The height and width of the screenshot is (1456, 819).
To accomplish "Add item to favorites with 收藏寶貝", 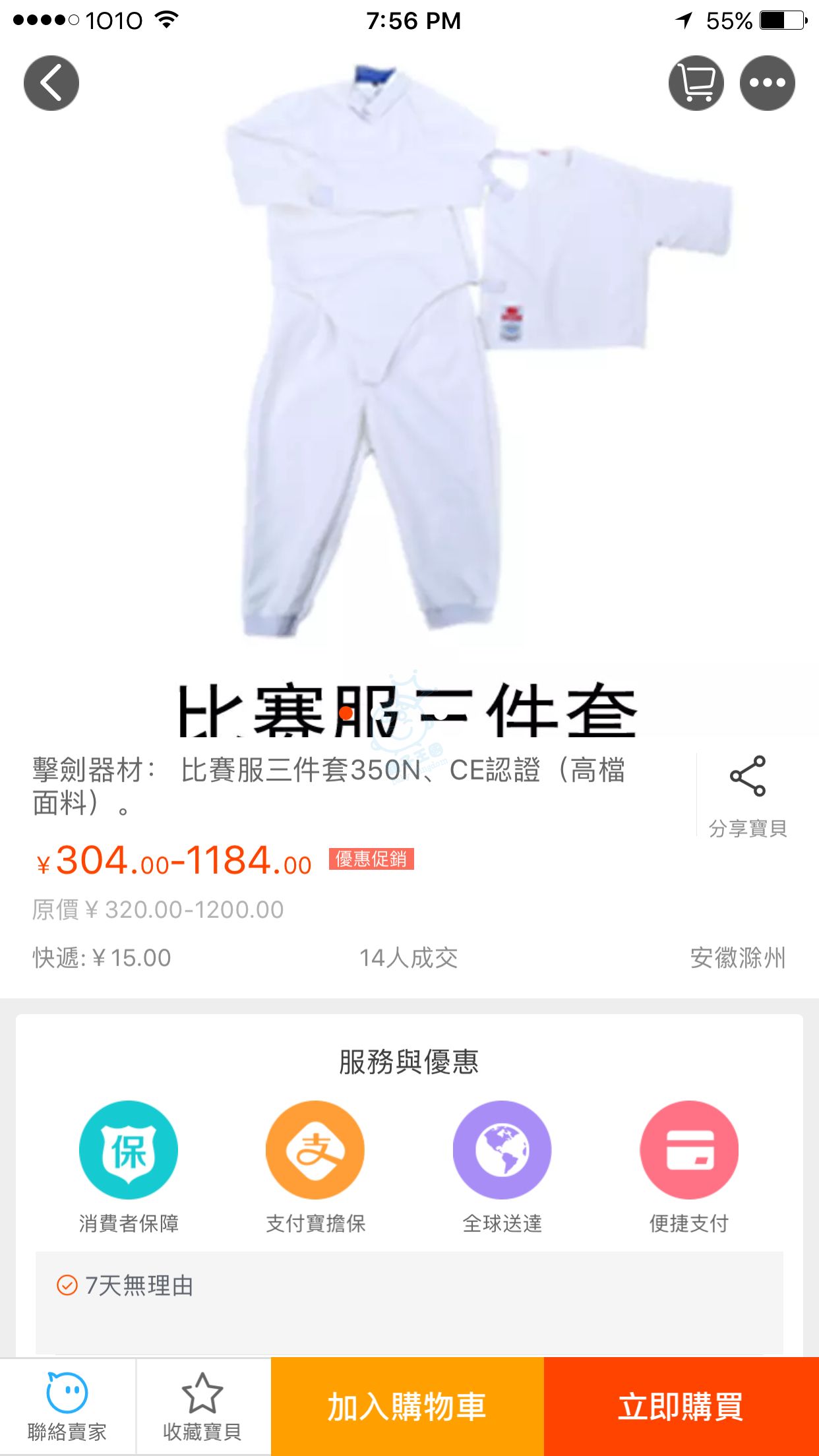I will [x=202, y=1407].
